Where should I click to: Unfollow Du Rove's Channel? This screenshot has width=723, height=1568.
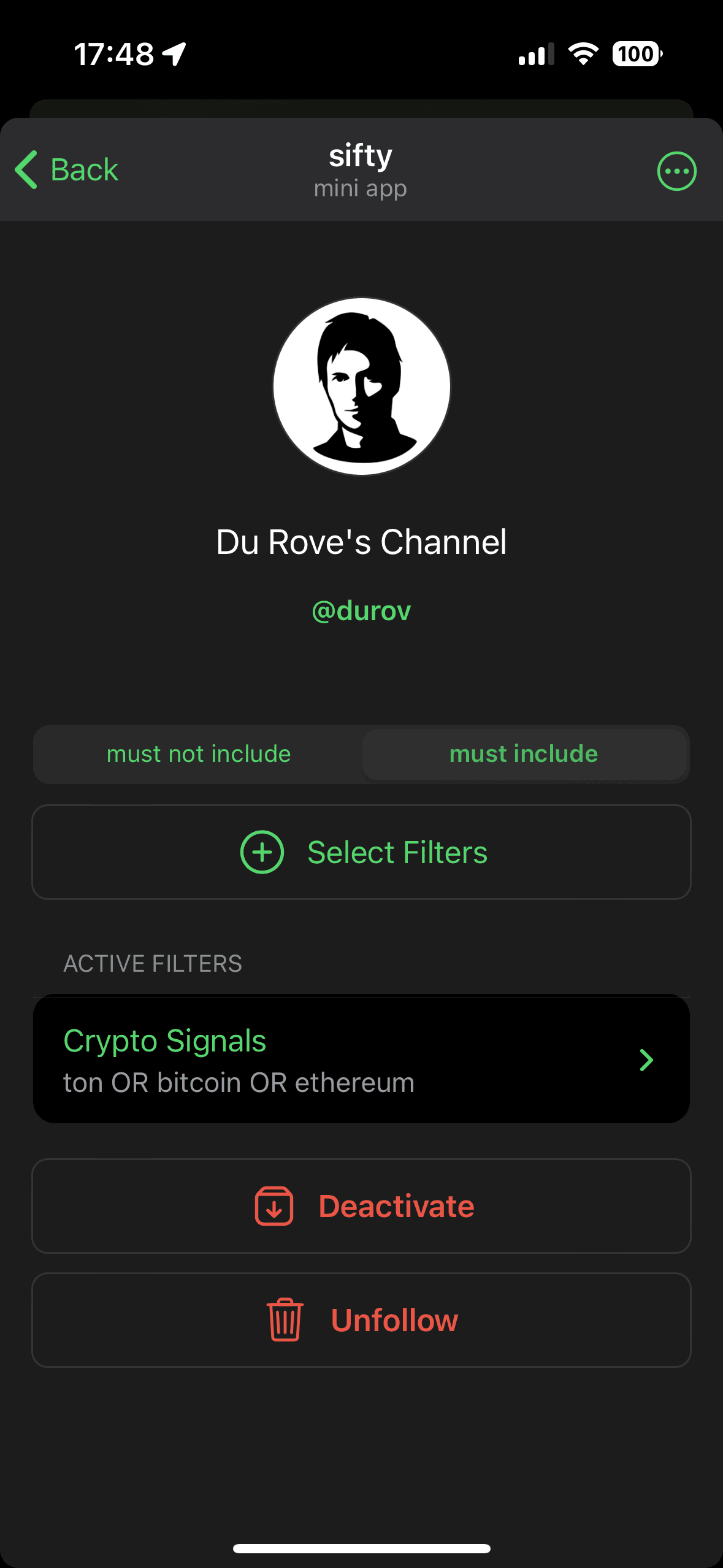[x=361, y=1320]
